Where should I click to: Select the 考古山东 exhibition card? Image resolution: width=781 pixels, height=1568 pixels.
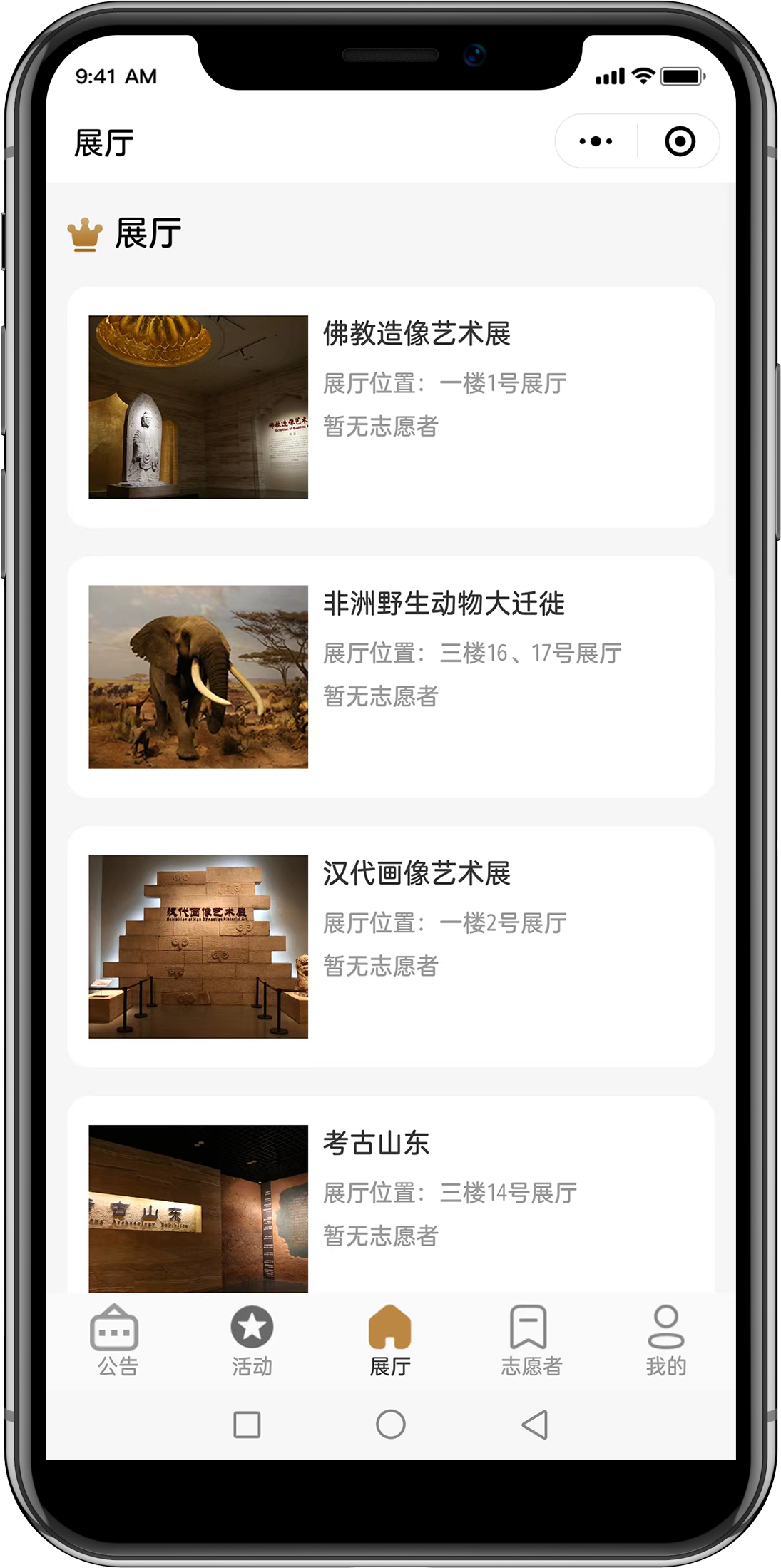coord(390,1198)
